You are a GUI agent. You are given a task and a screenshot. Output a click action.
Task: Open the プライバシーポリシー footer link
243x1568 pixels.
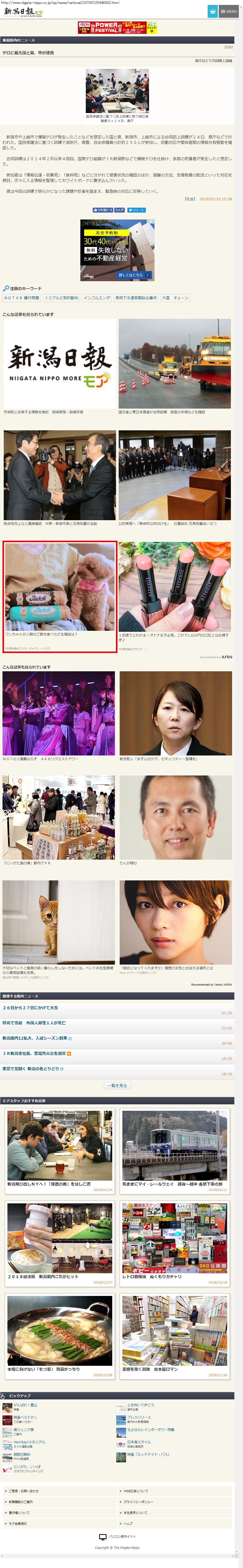(x=137, y=1502)
